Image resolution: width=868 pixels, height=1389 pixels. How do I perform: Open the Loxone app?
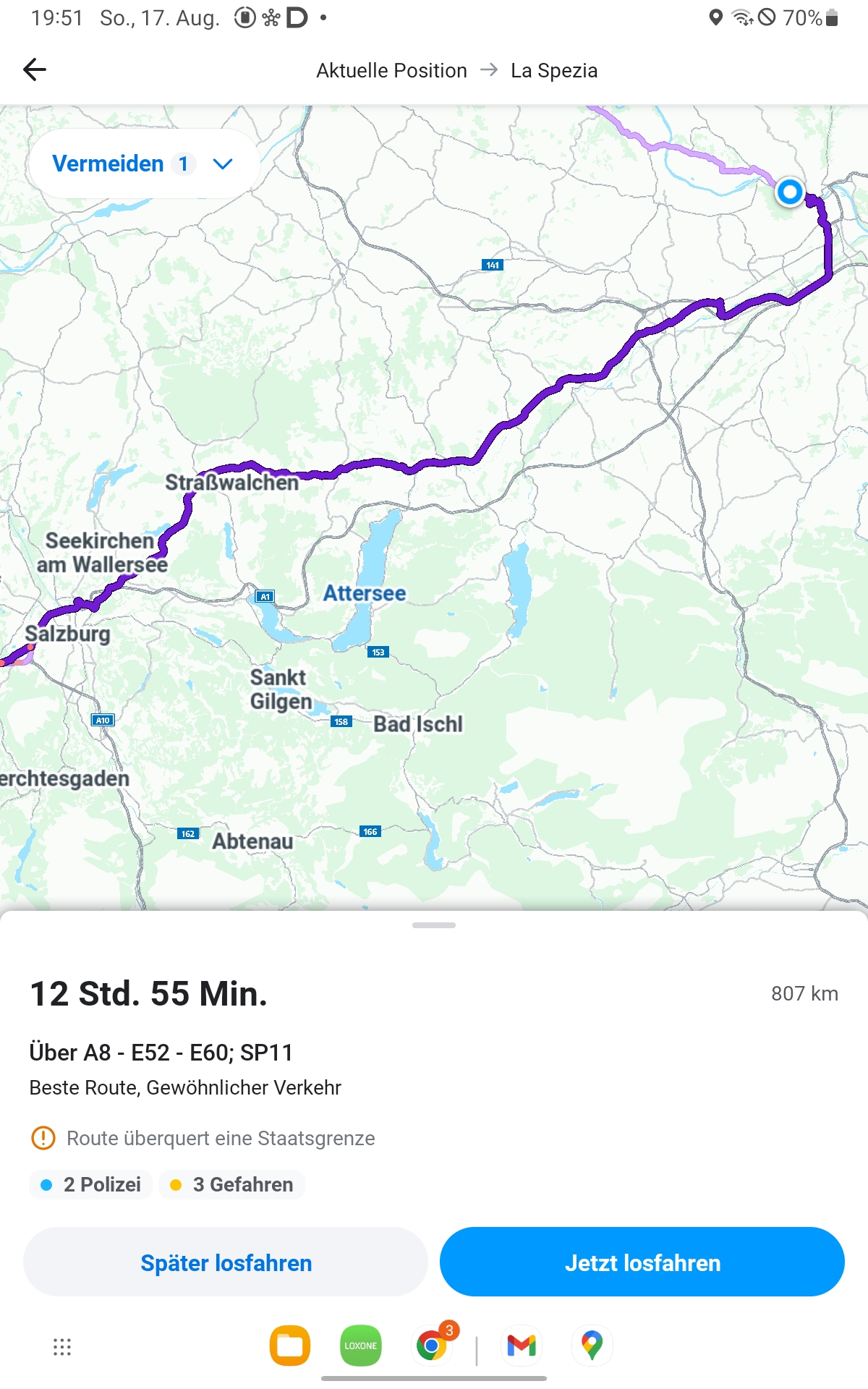[x=360, y=1346]
